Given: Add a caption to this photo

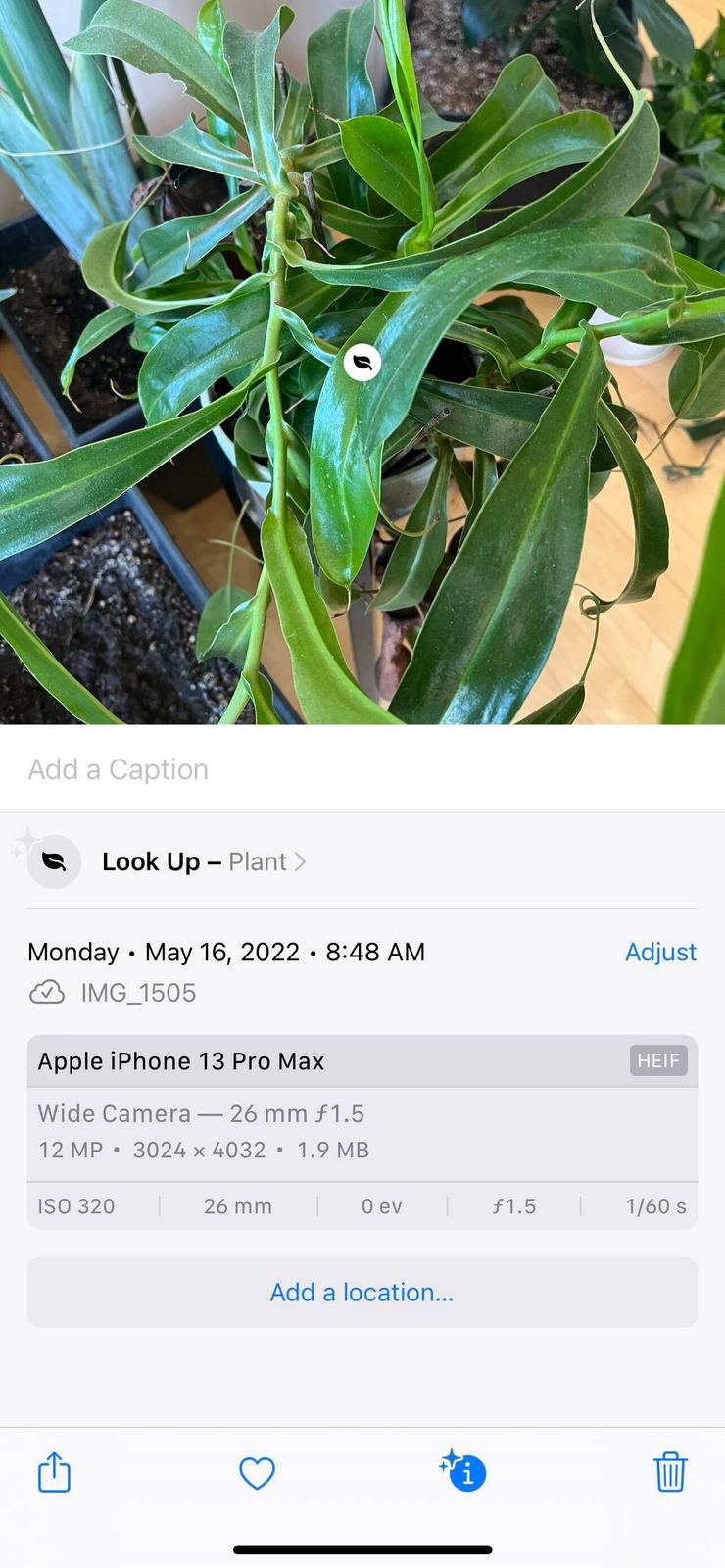Looking at the screenshot, I should (x=362, y=769).
